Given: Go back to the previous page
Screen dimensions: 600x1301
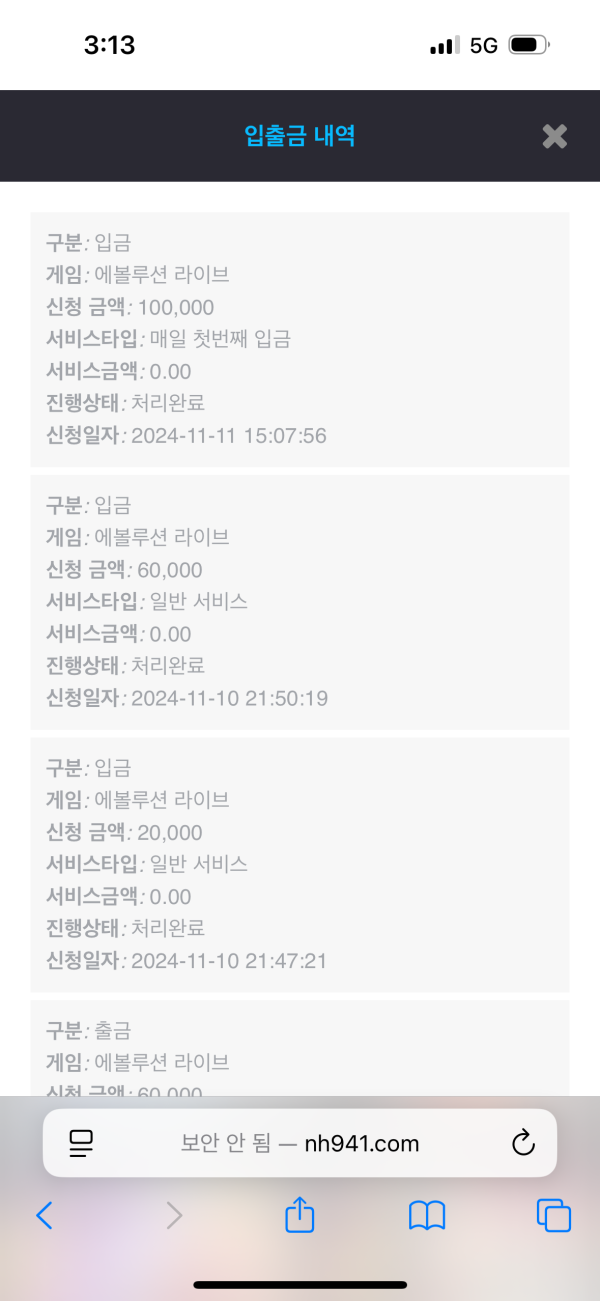Looking at the screenshot, I should 44,1215.
